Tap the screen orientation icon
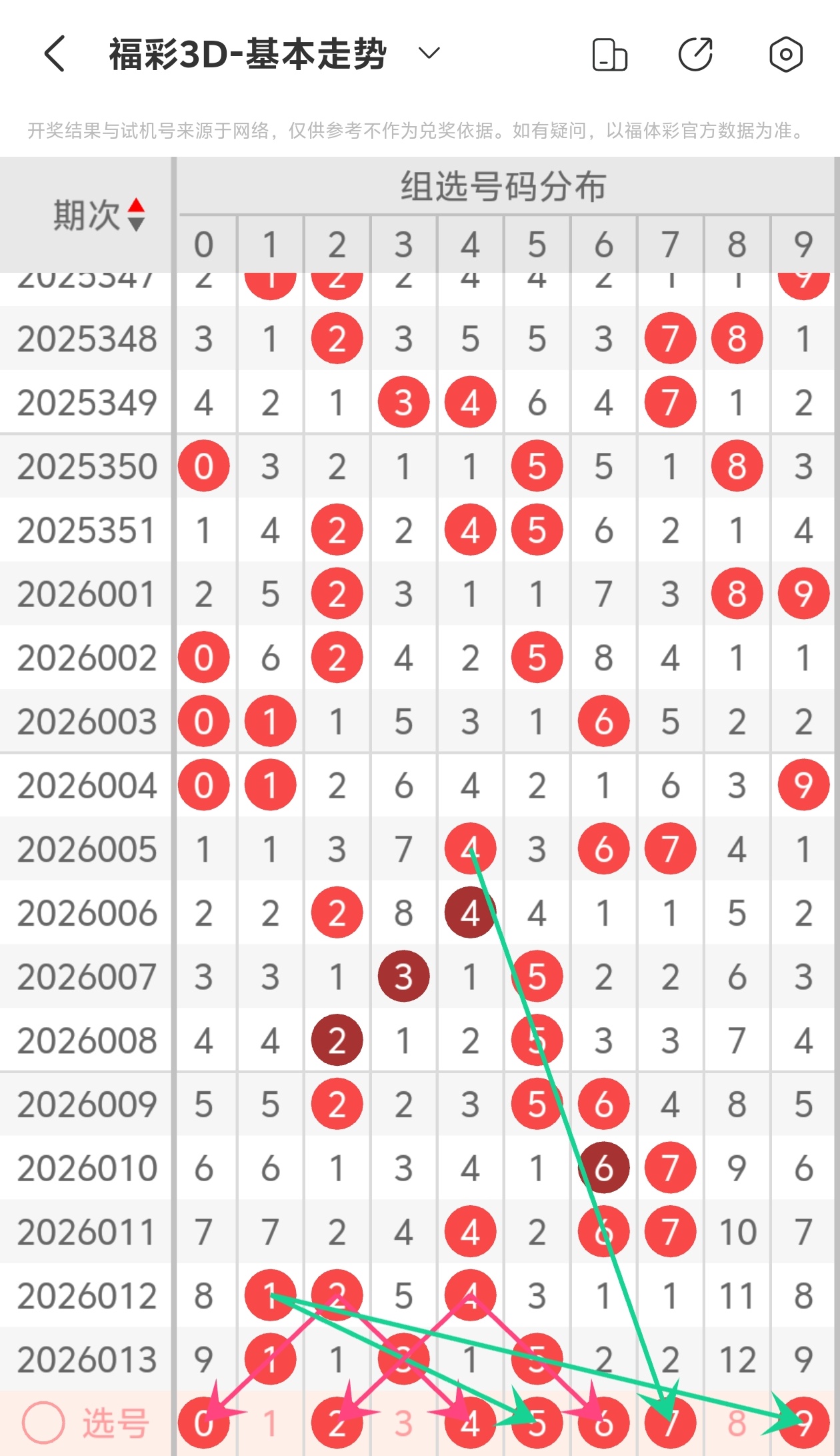 (x=609, y=54)
